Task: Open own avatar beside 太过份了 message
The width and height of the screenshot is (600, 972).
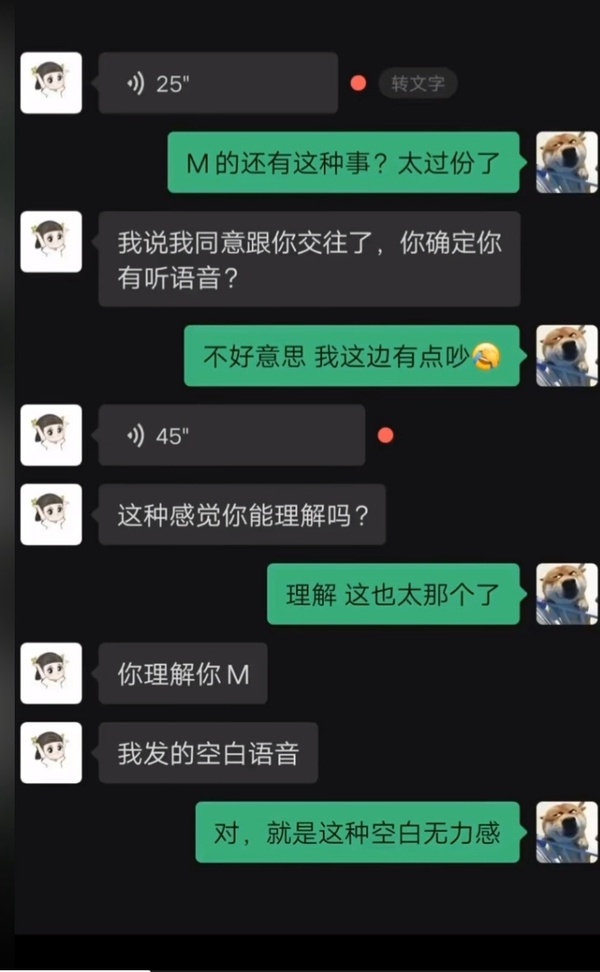Action: click(x=566, y=162)
